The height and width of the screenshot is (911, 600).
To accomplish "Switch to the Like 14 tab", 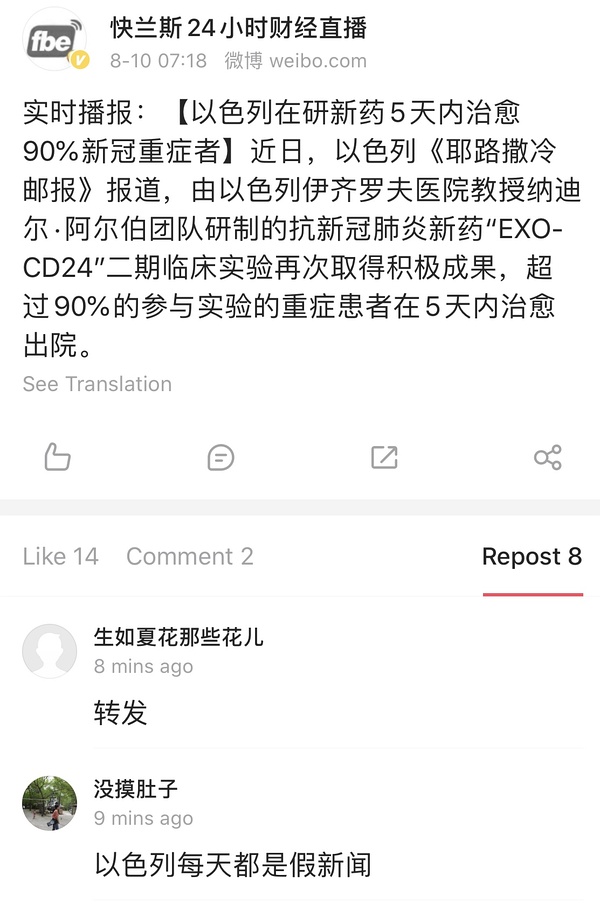I will click(x=61, y=556).
